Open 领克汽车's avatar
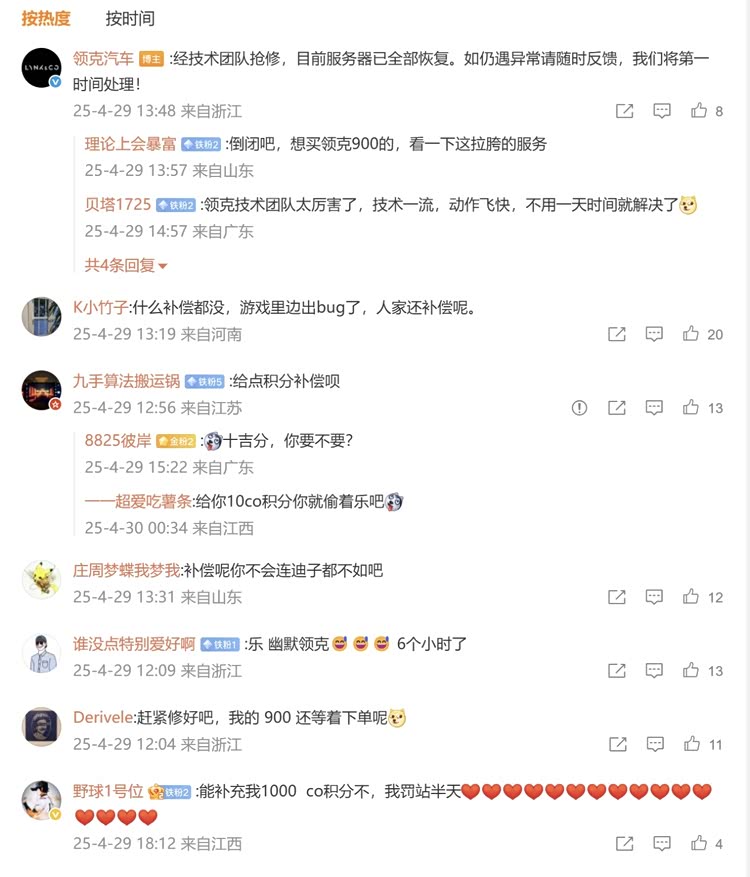Screen dimensions: 750x877 coord(41,68)
